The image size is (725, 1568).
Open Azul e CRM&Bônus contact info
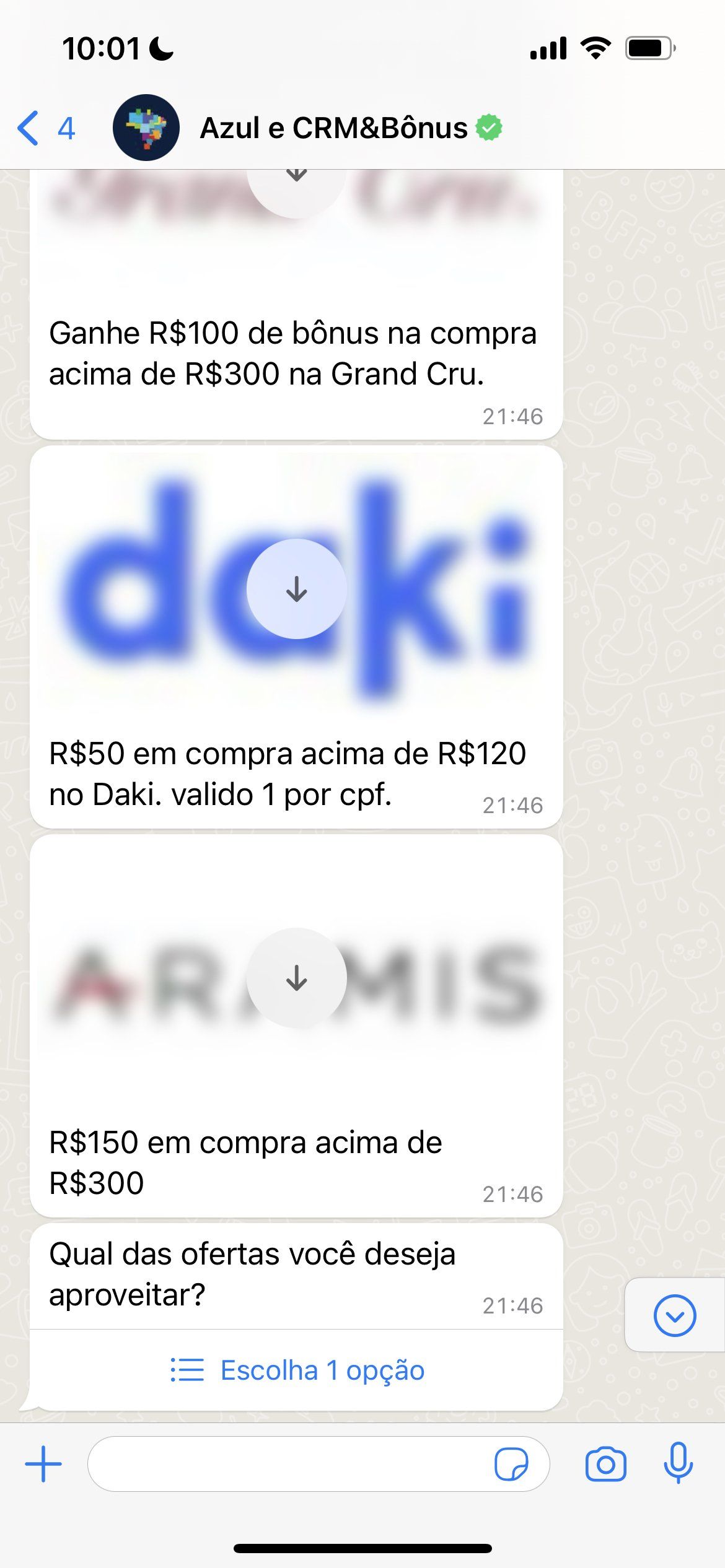[x=333, y=128]
